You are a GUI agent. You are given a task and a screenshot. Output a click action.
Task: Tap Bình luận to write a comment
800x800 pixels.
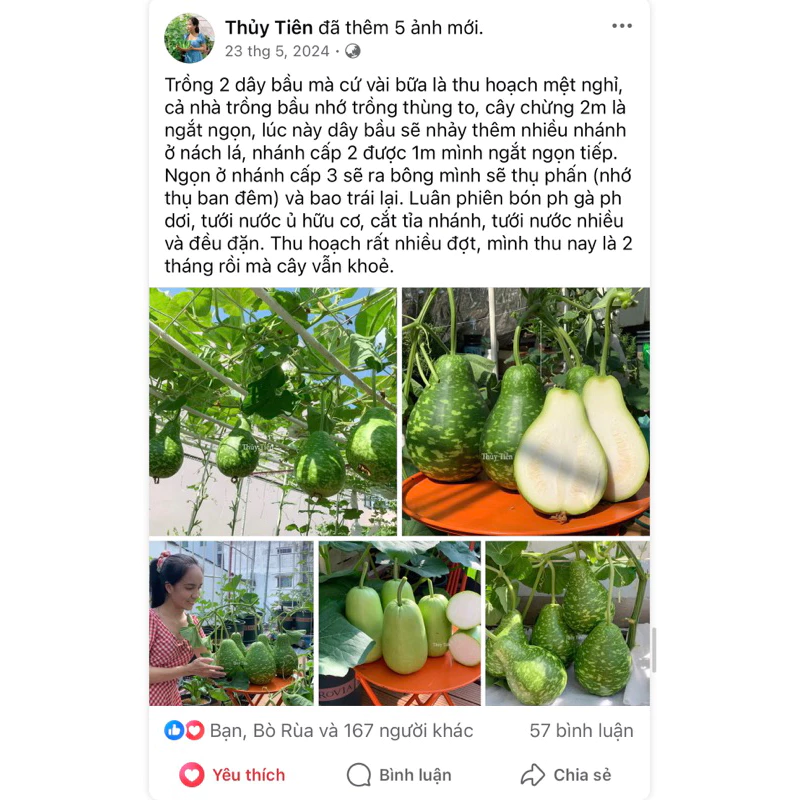pos(399,775)
